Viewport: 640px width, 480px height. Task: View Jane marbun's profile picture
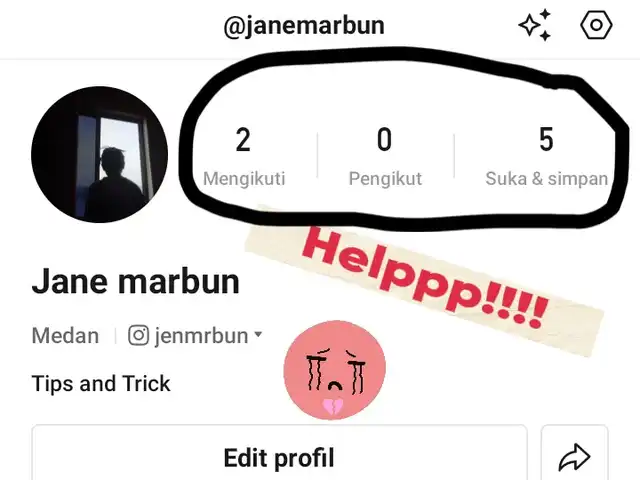point(99,153)
